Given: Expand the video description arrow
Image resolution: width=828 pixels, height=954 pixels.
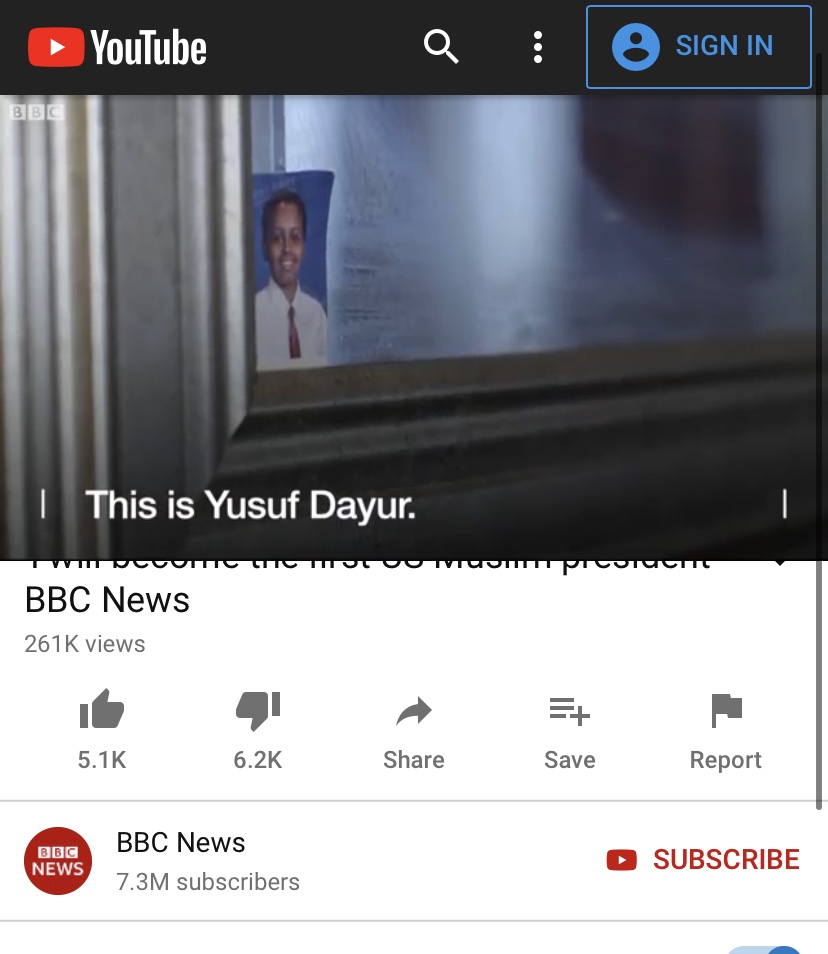Looking at the screenshot, I should pos(781,565).
